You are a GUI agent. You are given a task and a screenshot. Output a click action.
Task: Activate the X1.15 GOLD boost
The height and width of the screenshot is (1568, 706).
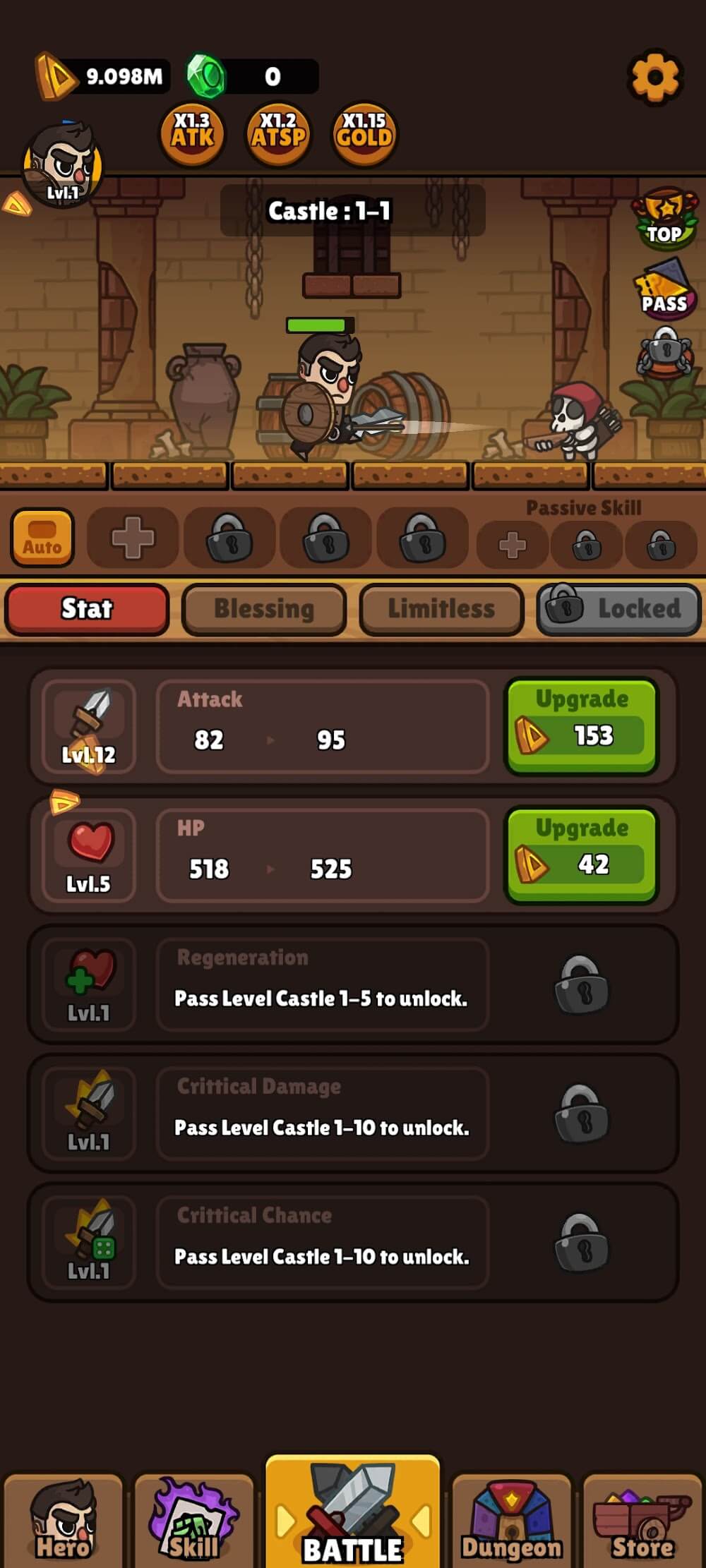click(x=364, y=134)
